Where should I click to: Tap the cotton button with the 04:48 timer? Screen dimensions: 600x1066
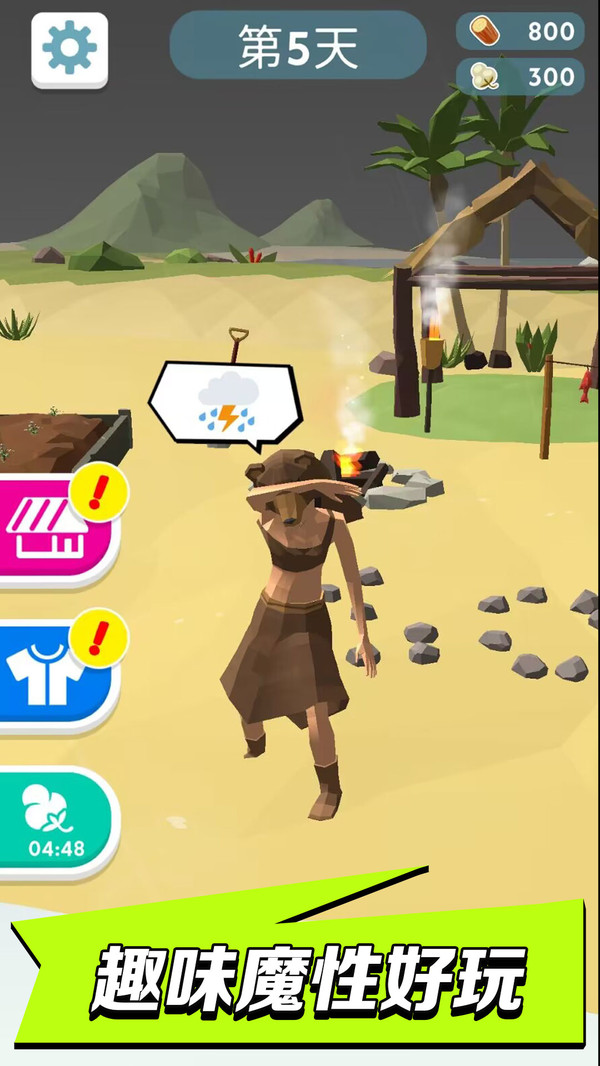click(55, 823)
